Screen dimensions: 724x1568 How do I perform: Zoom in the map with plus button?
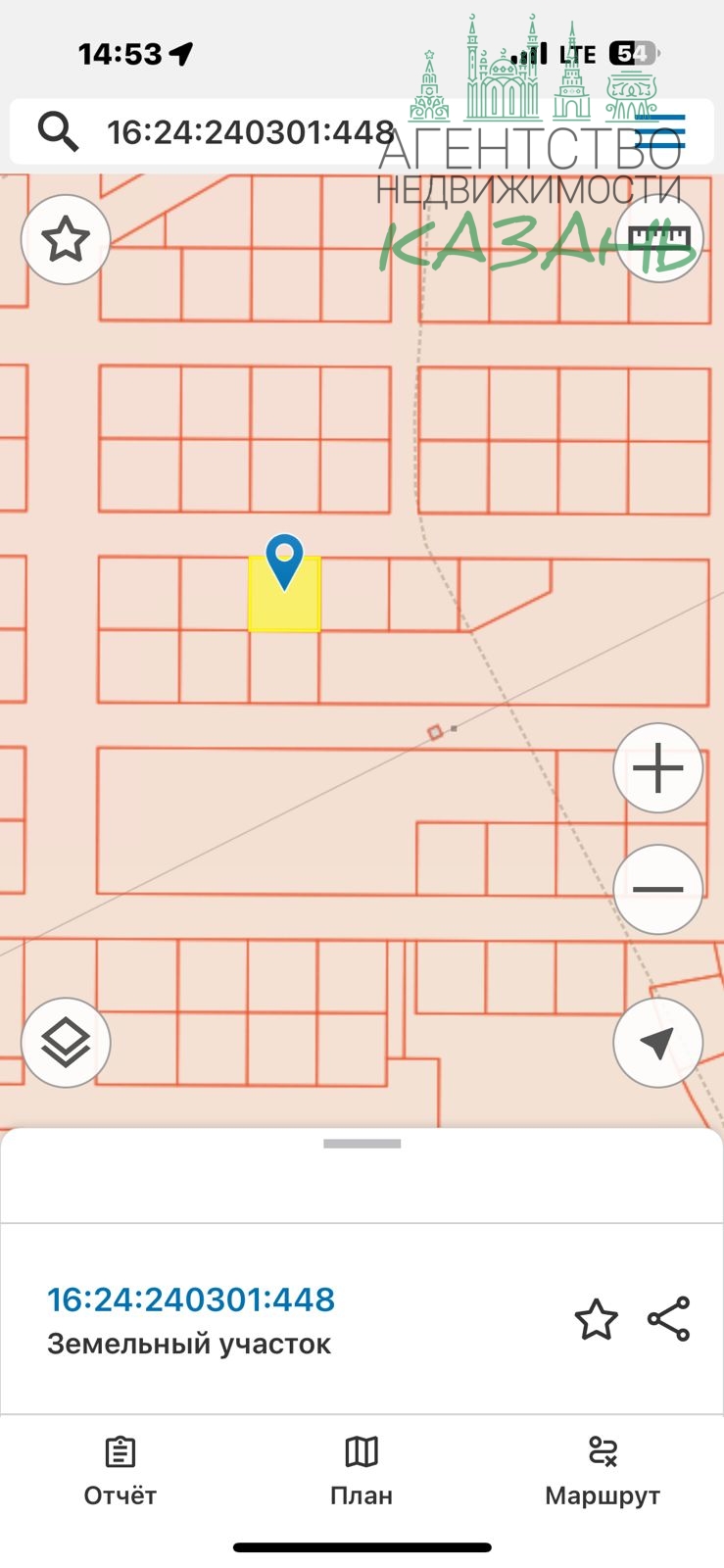(658, 768)
